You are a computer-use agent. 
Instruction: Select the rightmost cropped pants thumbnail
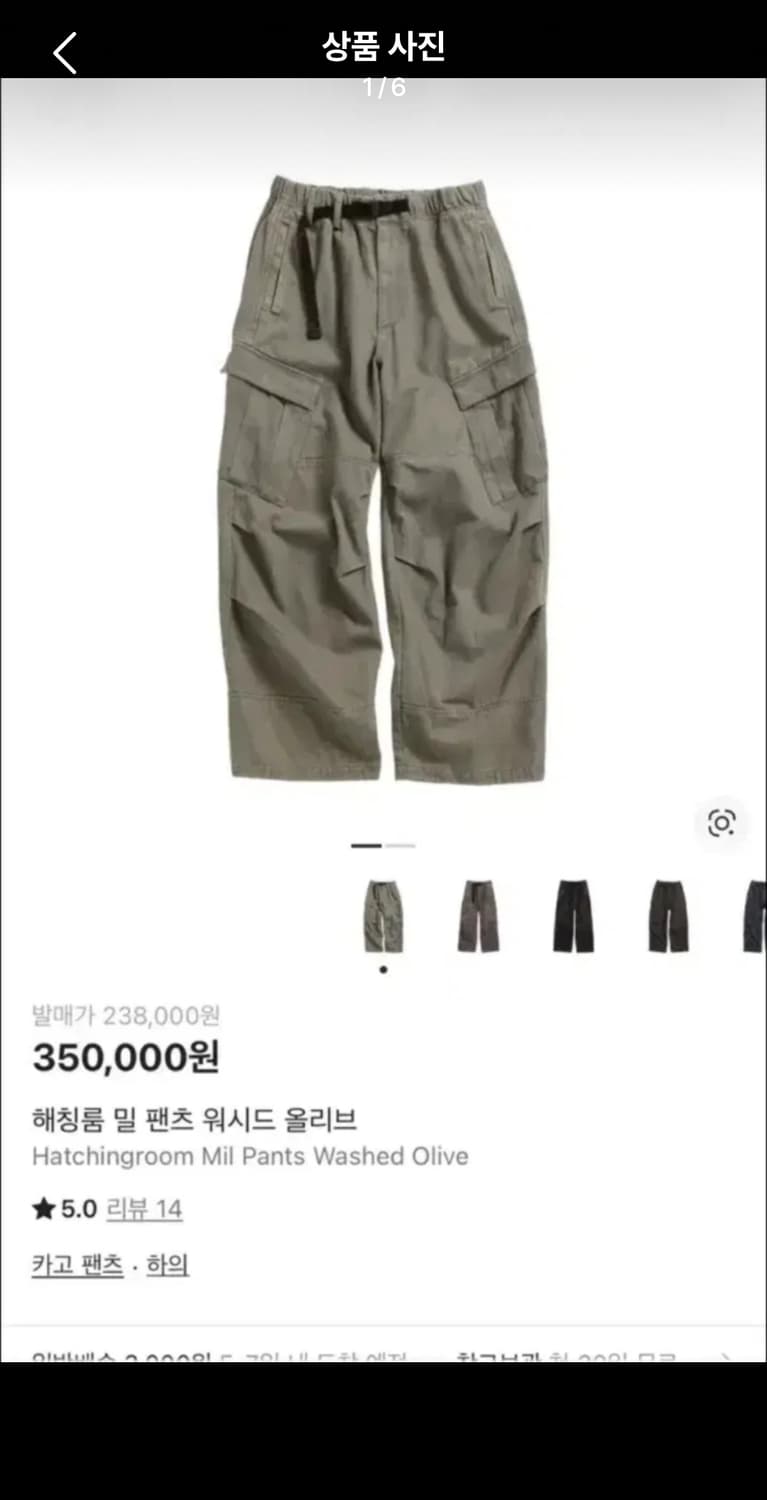(753, 916)
